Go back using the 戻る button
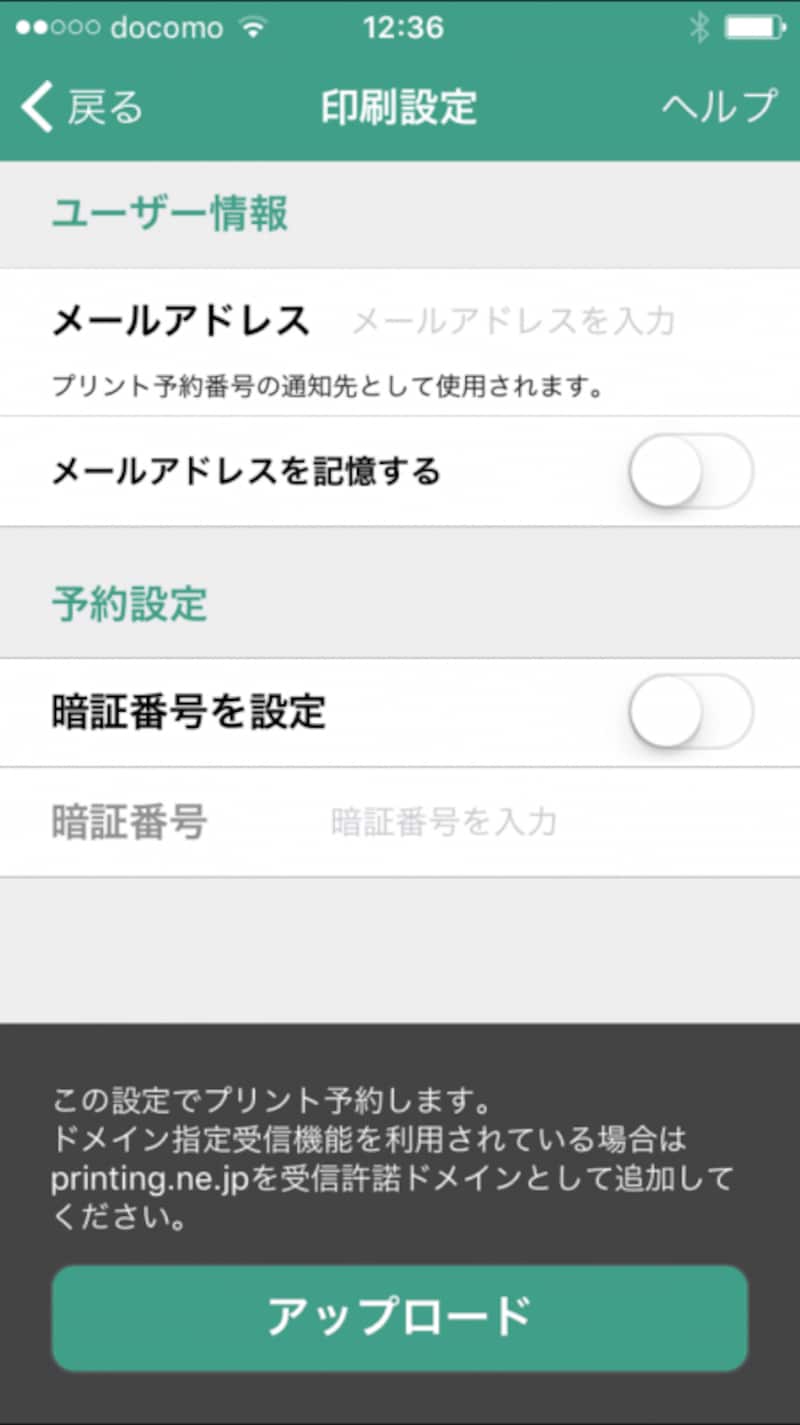 coord(82,107)
